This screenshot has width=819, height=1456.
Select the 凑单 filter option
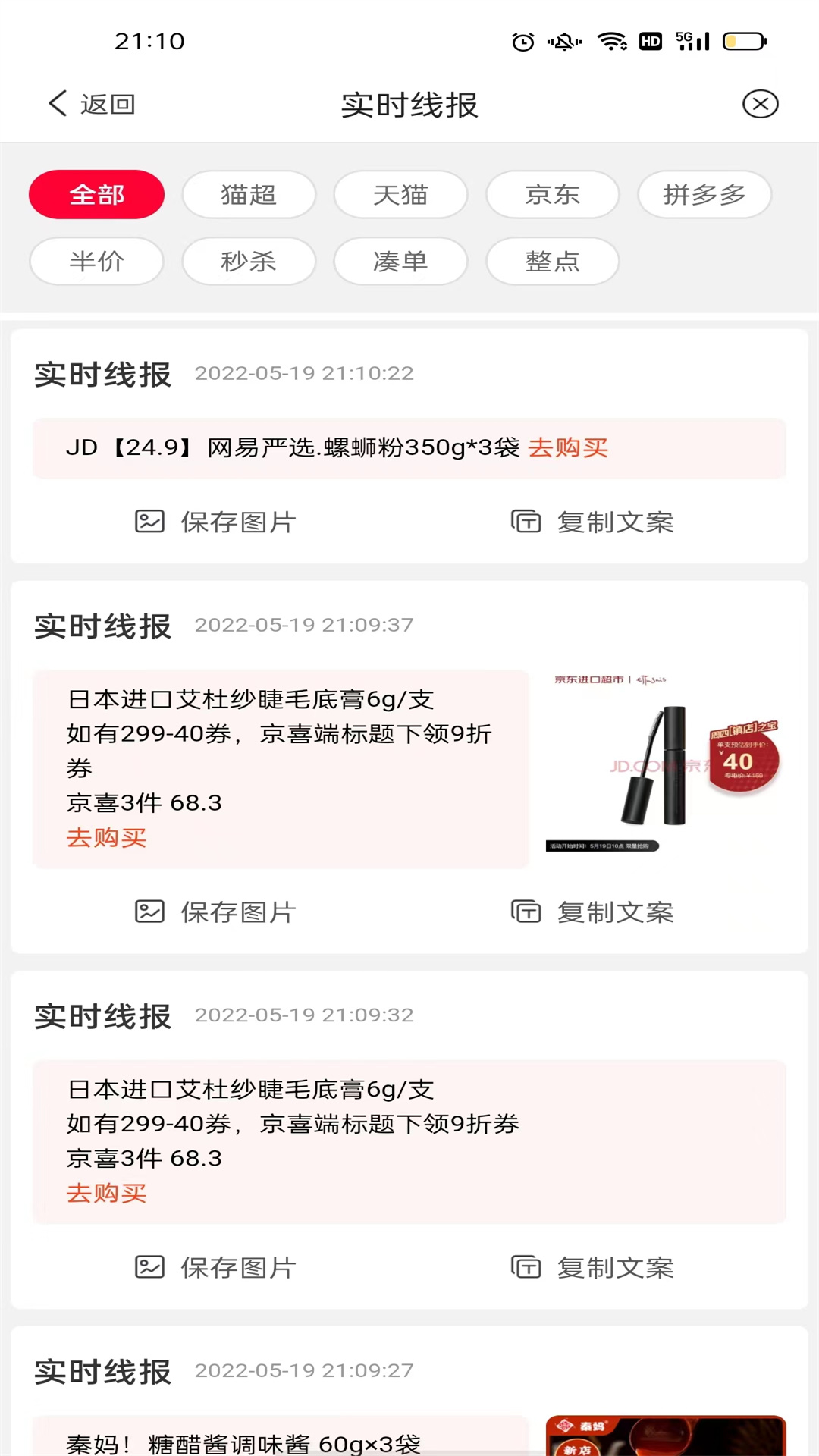click(400, 261)
